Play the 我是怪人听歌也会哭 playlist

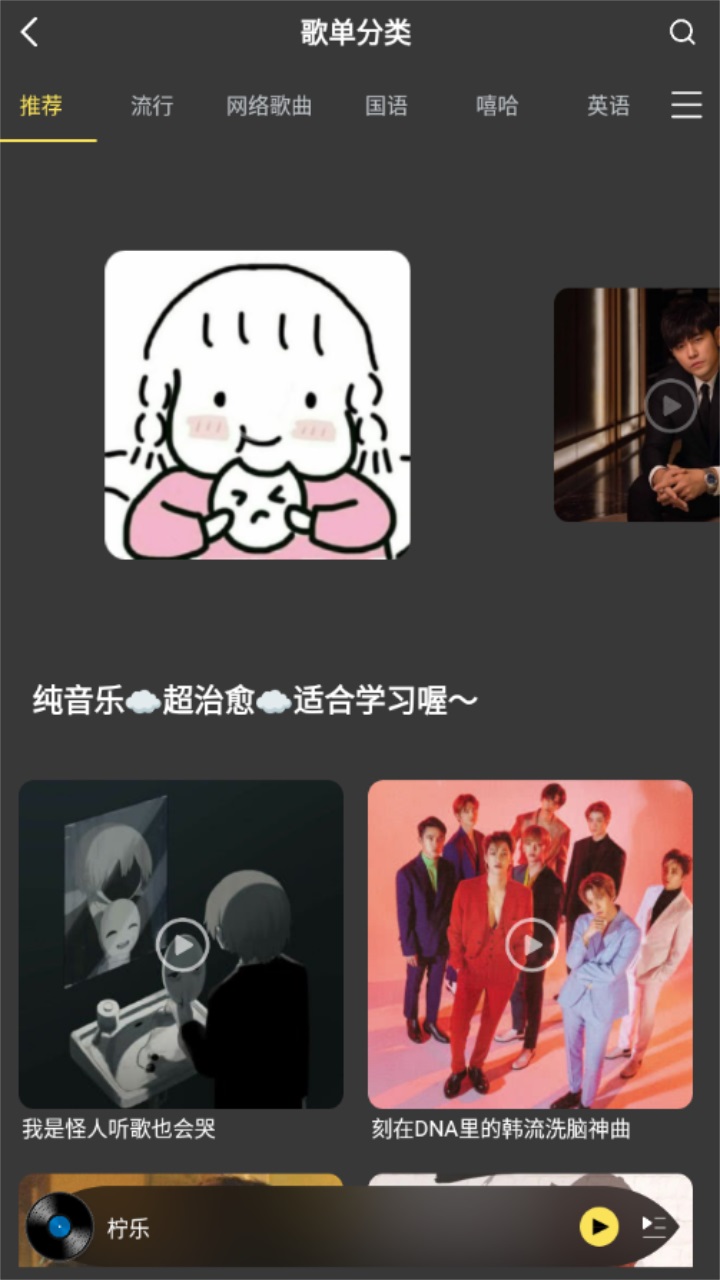point(180,944)
